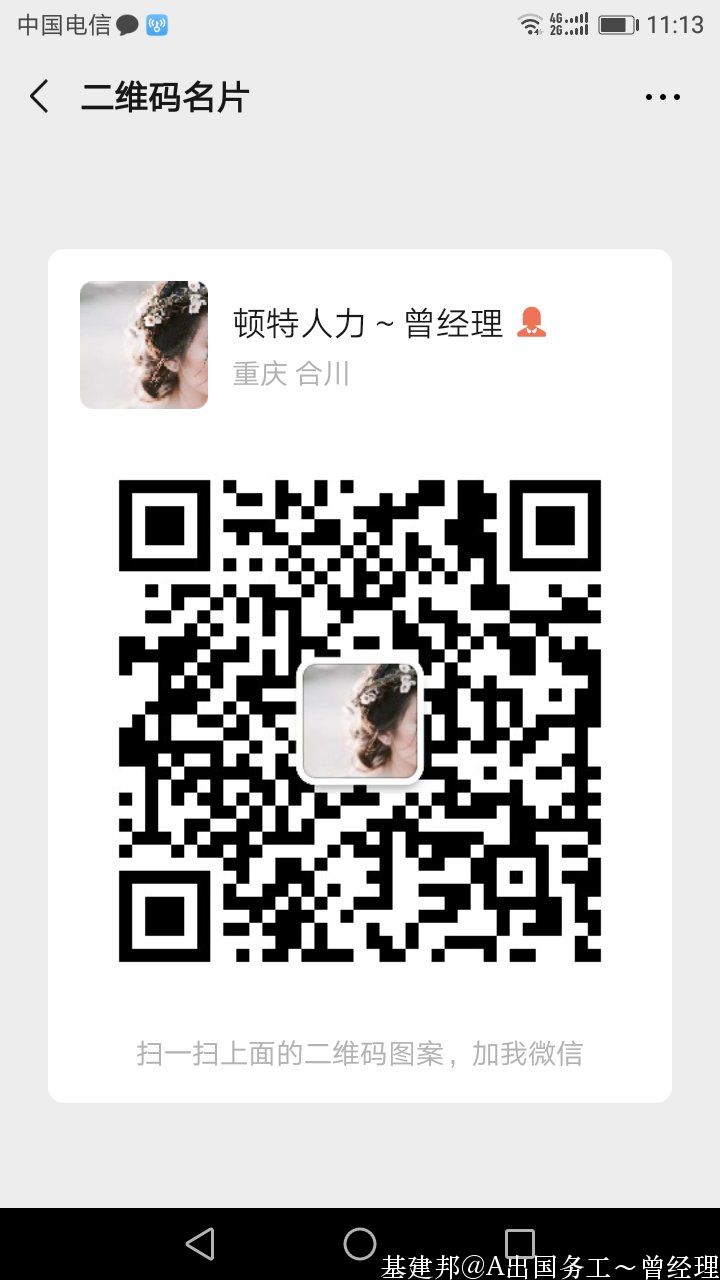Tap the system back button
720x1280 pixels.
point(200,1243)
